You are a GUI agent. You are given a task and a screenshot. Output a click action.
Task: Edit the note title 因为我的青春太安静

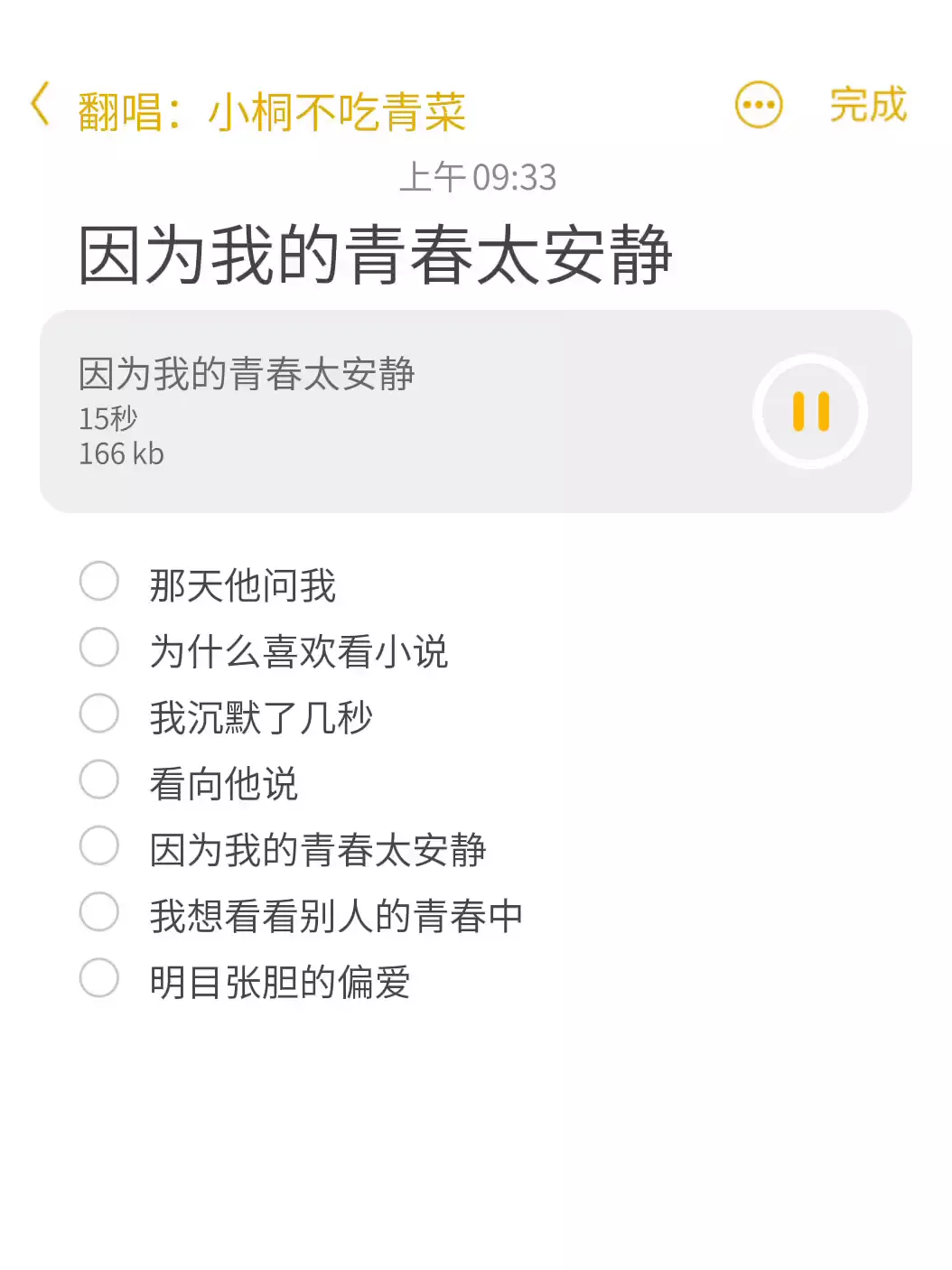point(375,256)
